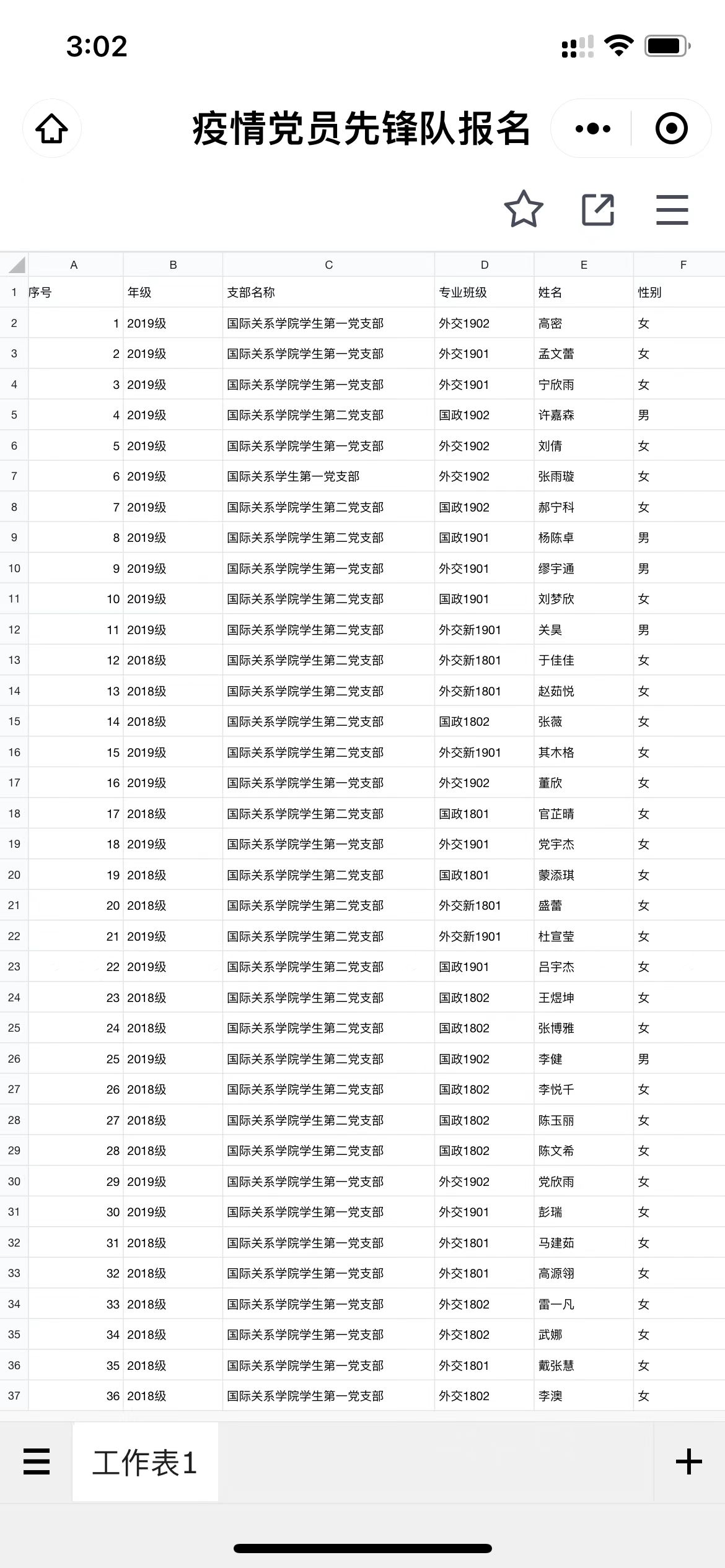Select the 工作表1 sheet tab
Image resolution: width=725 pixels, height=1568 pixels.
point(145,1461)
